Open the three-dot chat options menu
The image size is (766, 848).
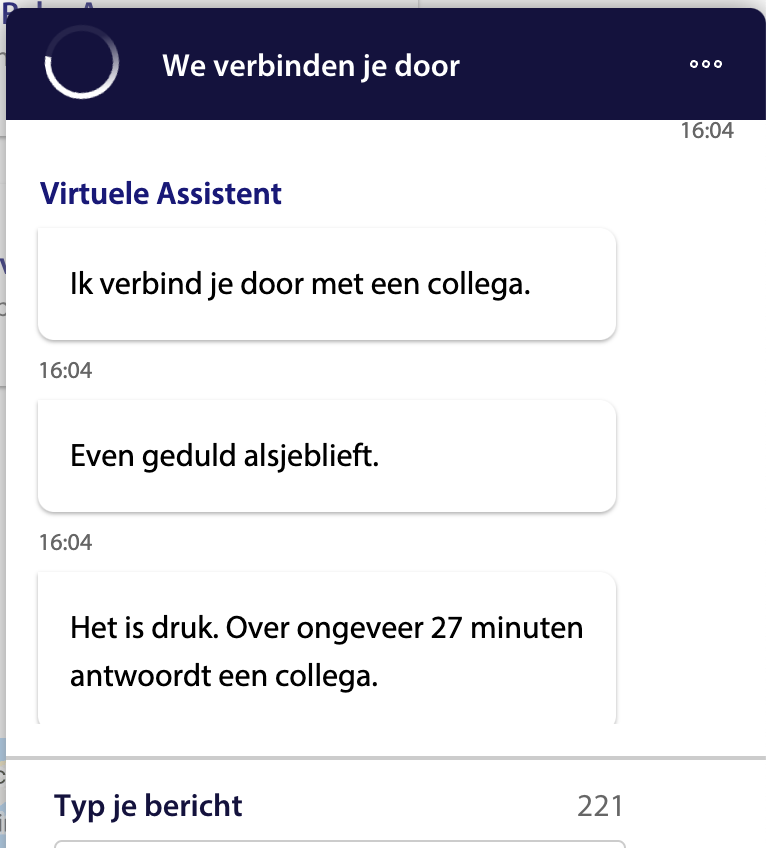coord(706,65)
